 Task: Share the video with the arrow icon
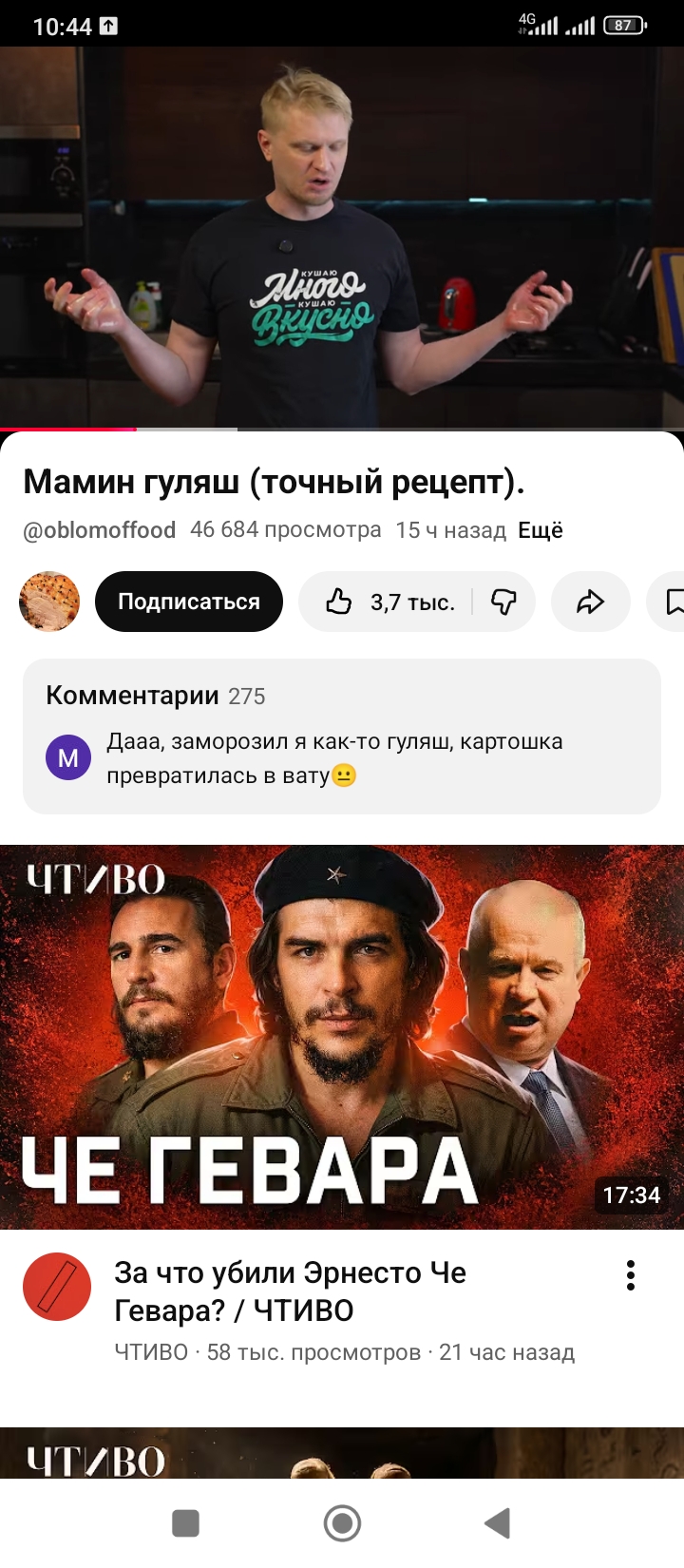[590, 602]
